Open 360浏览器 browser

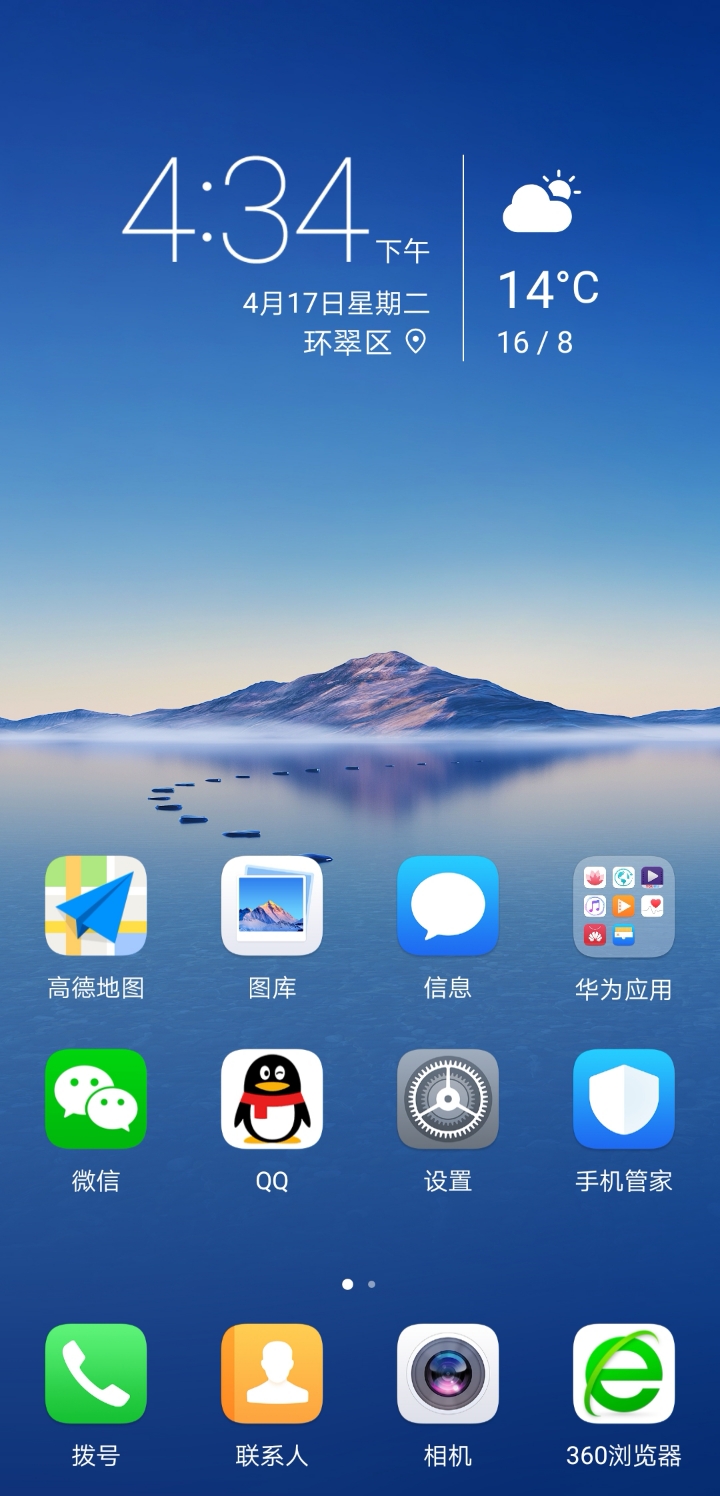624,1374
